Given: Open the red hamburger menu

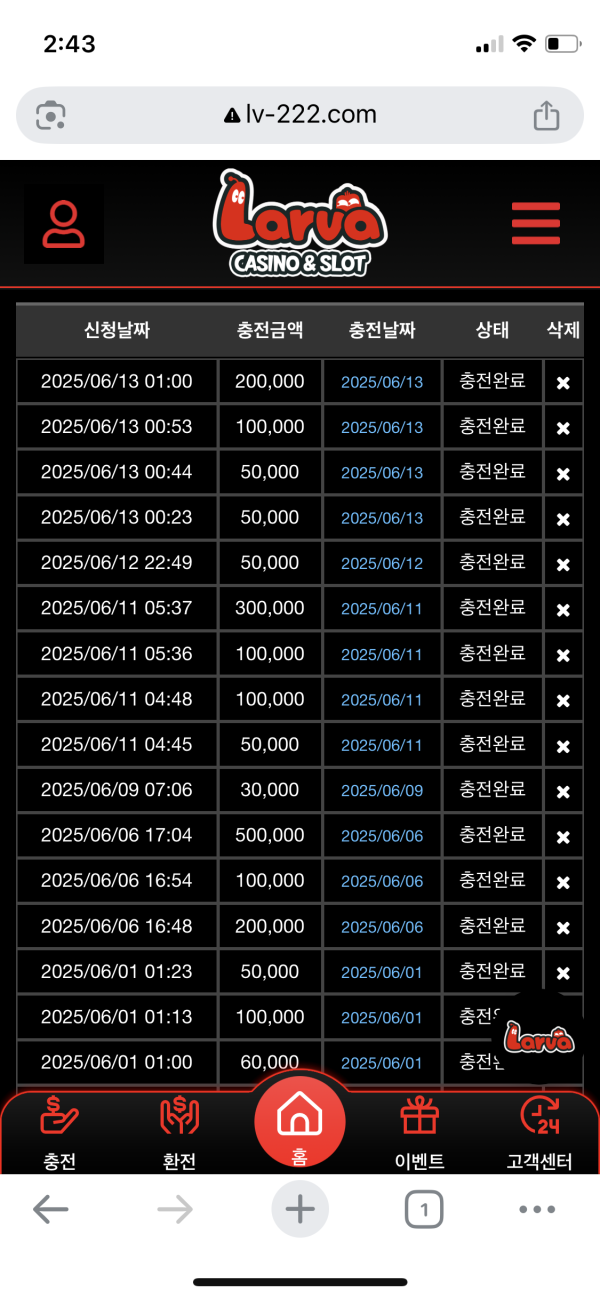Looking at the screenshot, I should [535, 223].
